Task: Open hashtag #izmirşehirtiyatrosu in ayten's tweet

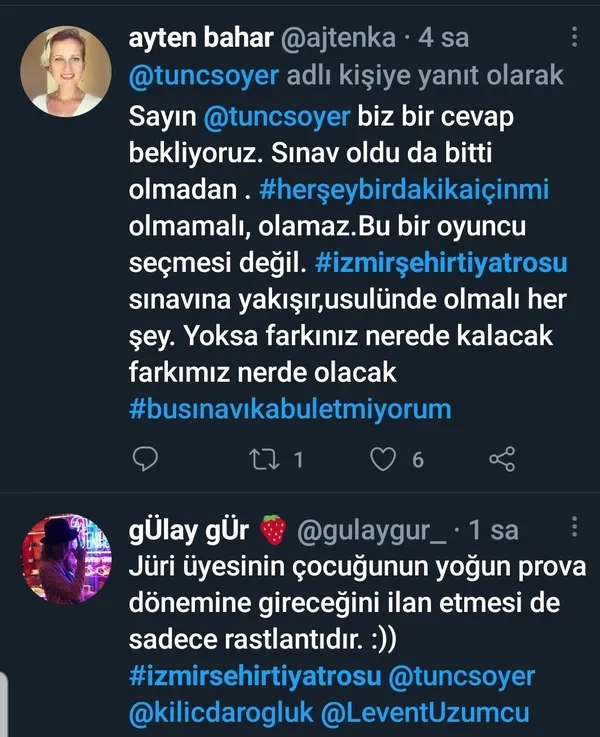Action: click(441, 263)
